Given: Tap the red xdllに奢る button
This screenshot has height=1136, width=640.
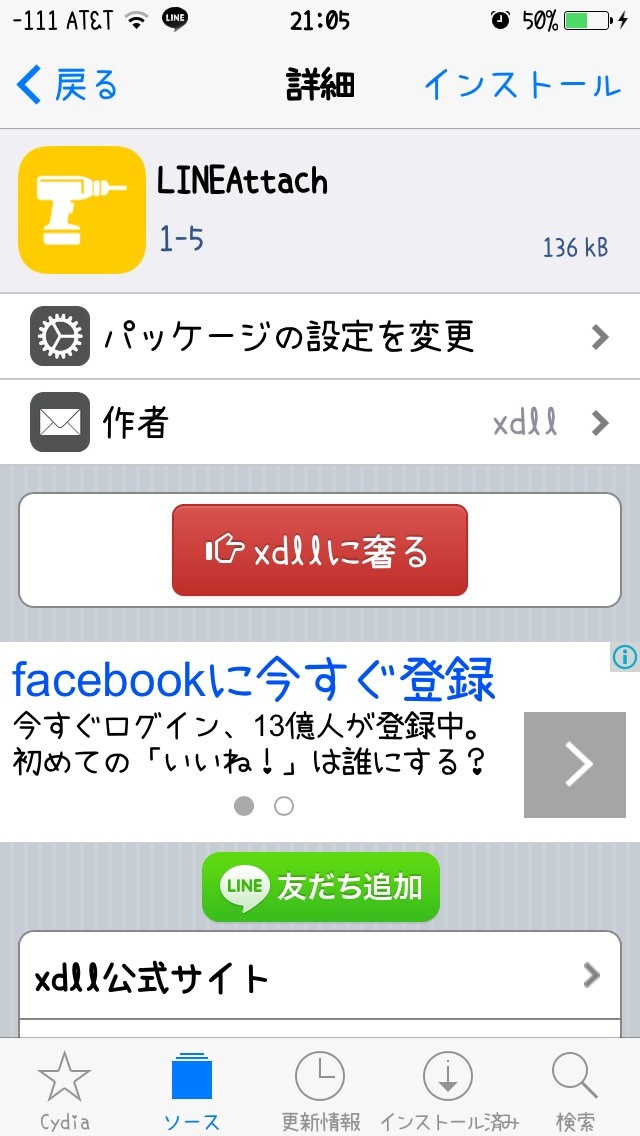Looking at the screenshot, I should (x=320, y=550).
